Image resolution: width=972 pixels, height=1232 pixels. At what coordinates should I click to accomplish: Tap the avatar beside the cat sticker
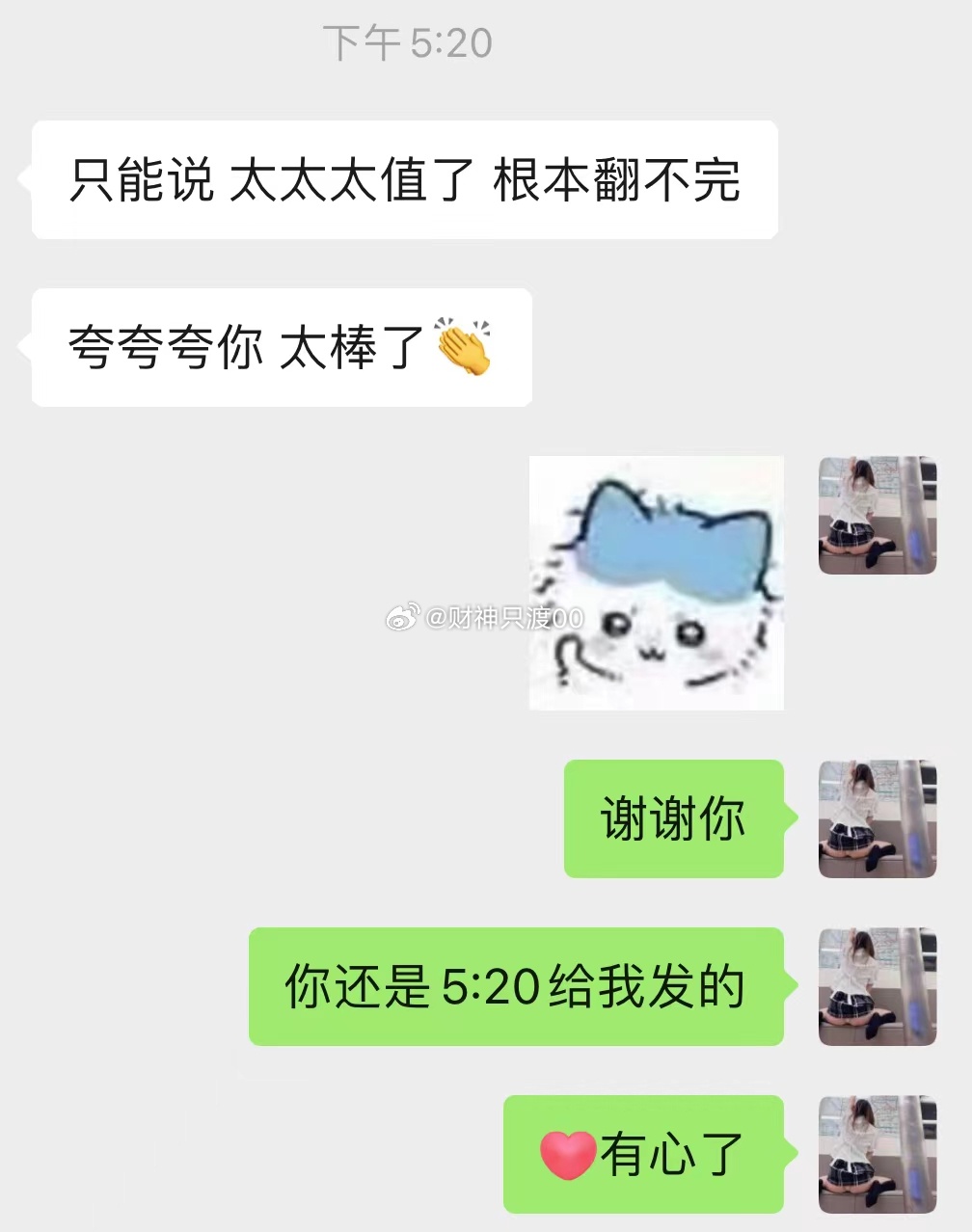877,516
